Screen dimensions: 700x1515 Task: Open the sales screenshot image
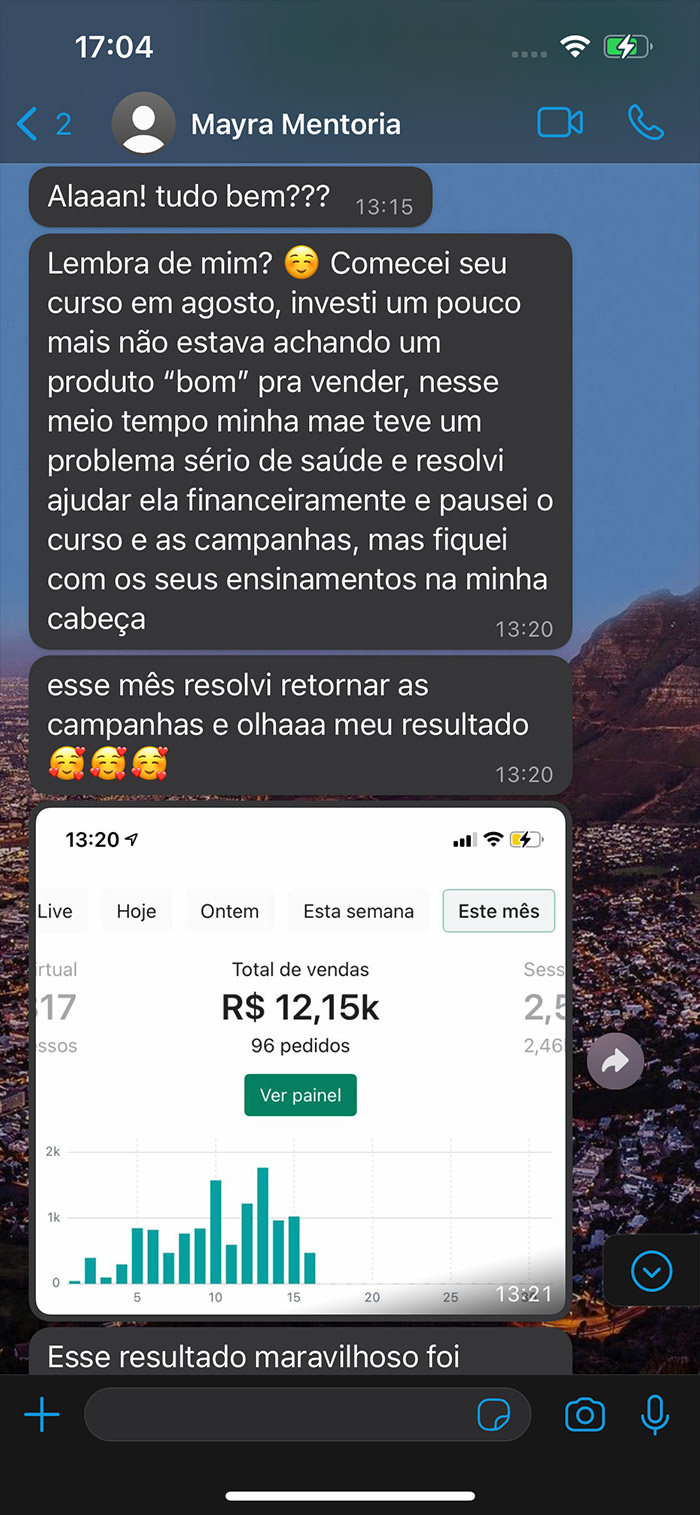(300, 1060)
